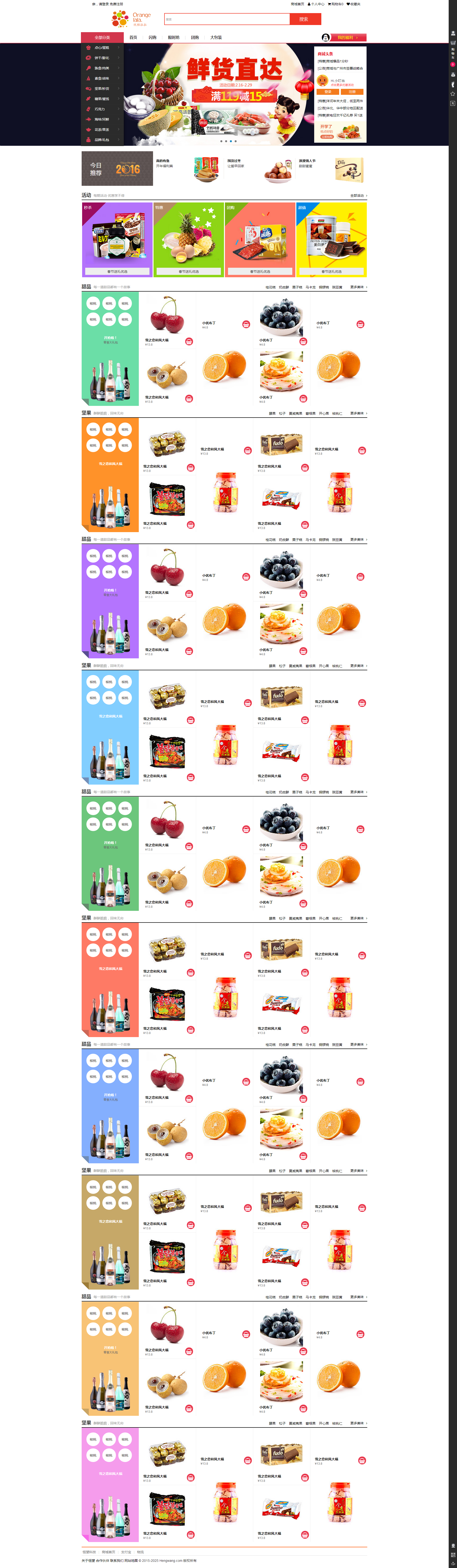Open 巧克力 category in sidebar
Image resolution: width=457 pixels, height=1568 pixels.
(x=99, y=109)
